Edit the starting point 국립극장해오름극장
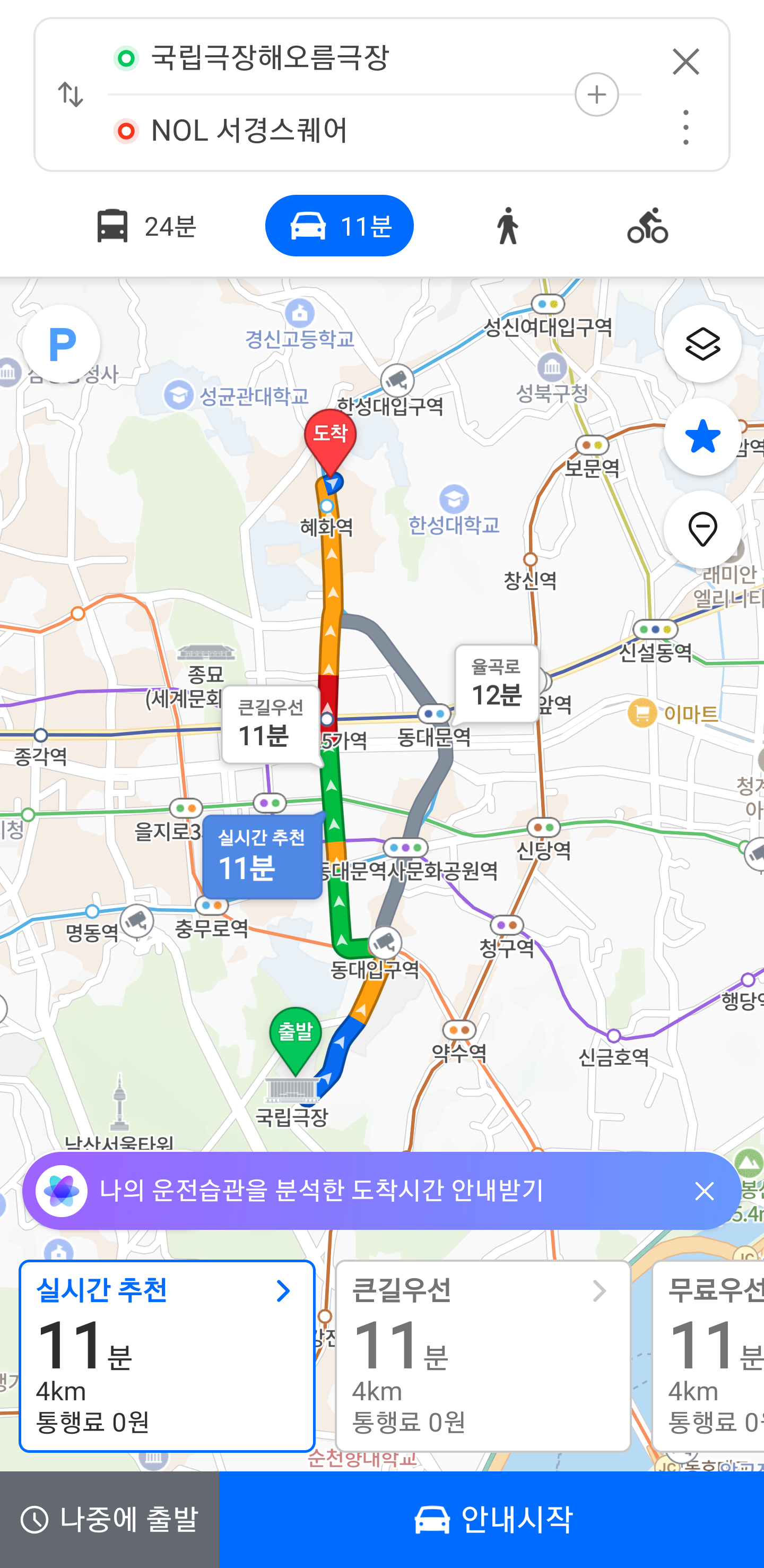Screen dimensions: 764x1568 (x=269, y=59)
